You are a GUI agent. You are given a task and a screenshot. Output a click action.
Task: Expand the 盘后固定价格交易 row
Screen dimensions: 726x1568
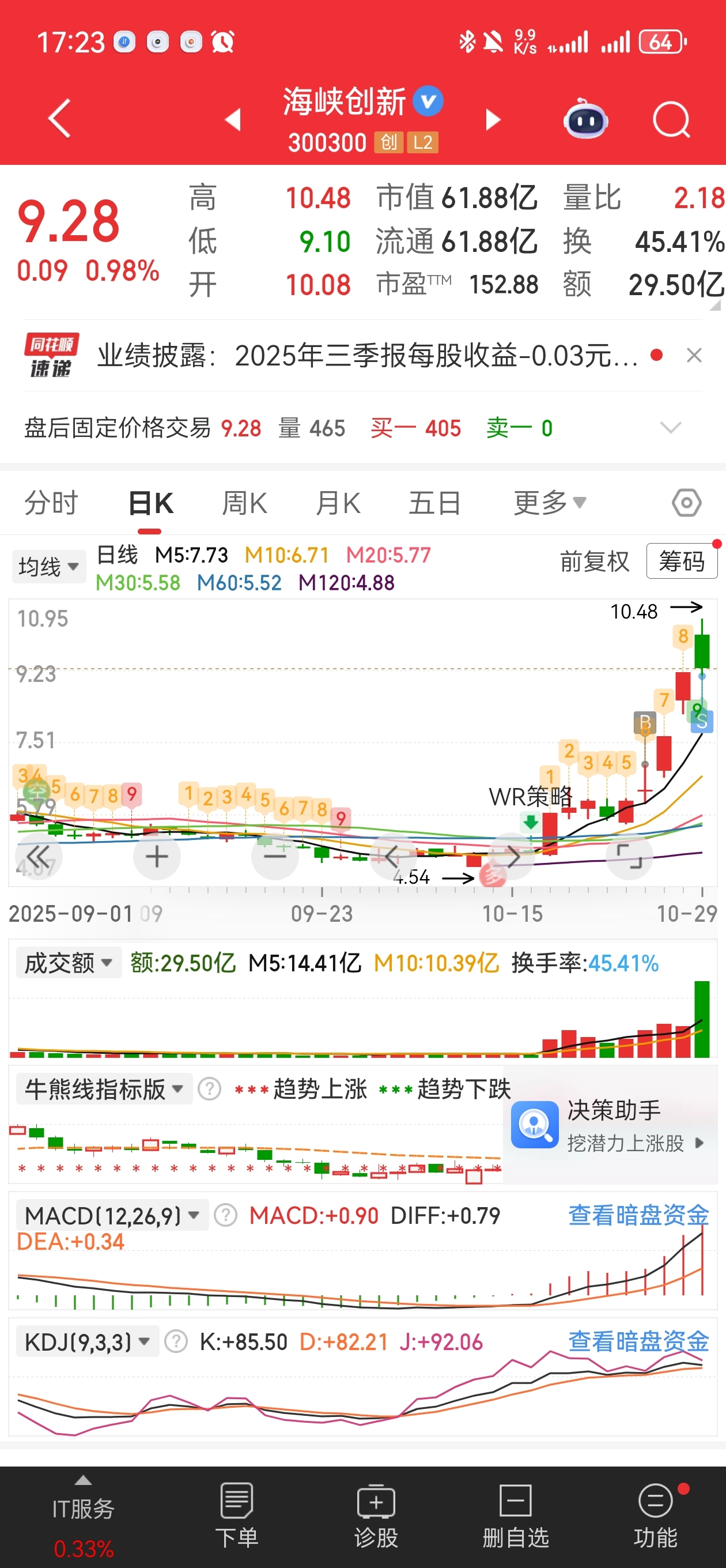pos(670,428)
